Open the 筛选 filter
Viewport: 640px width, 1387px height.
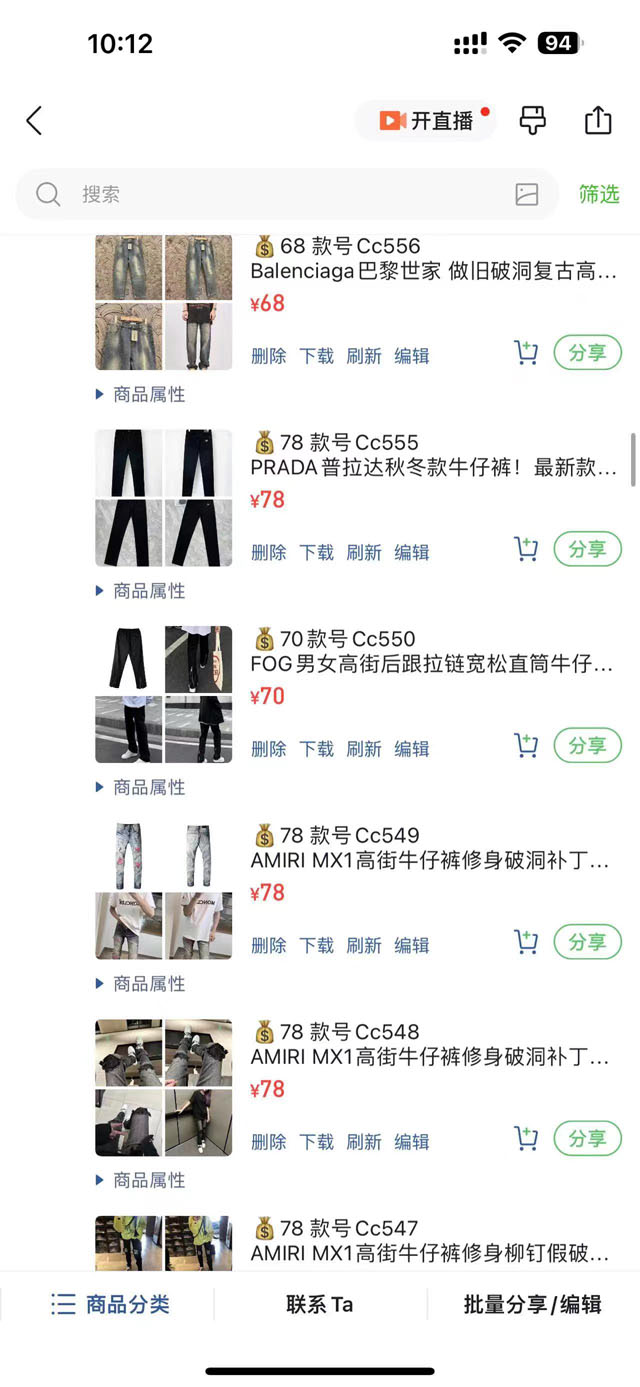pos(599,194)
